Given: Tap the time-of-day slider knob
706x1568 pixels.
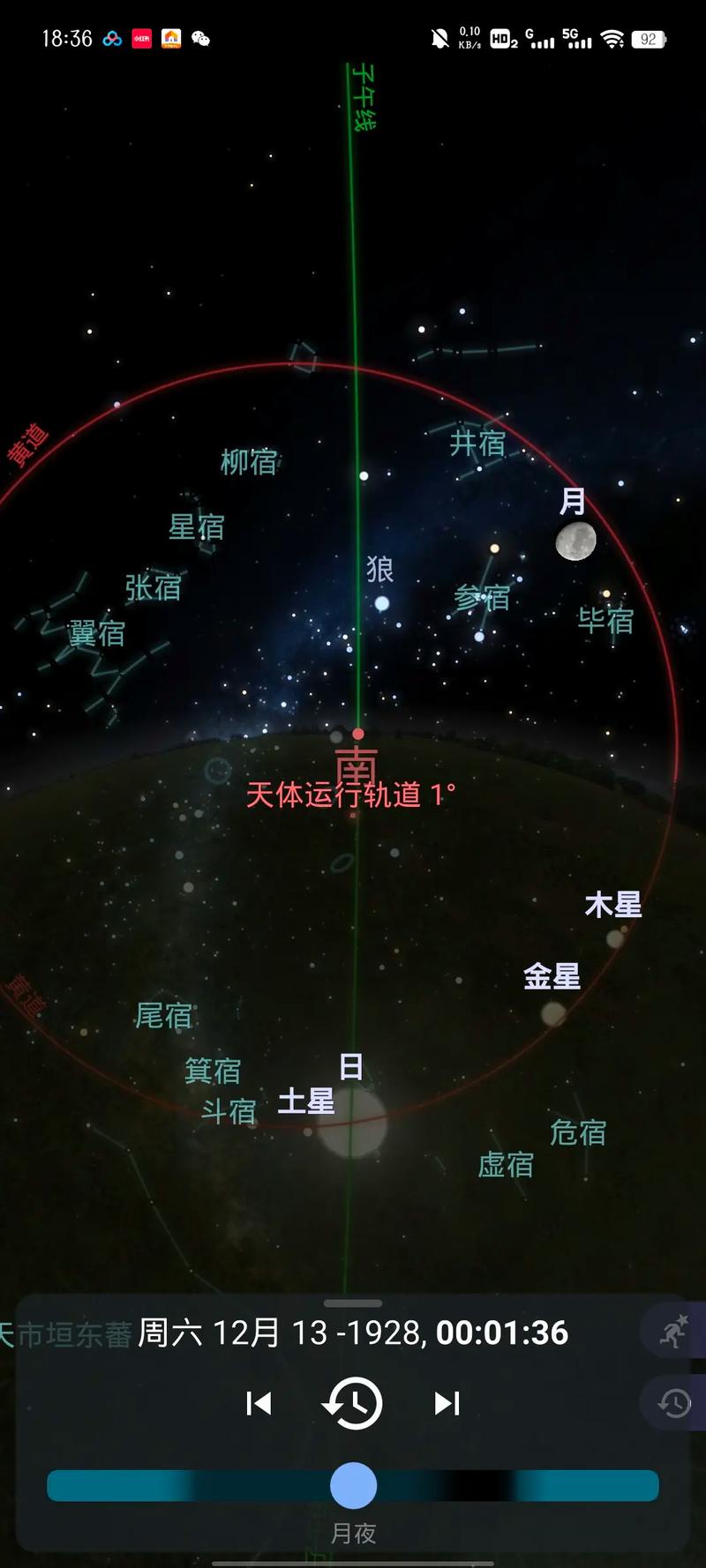Looking at the screenshot, I should click(x=353, y=1486).
